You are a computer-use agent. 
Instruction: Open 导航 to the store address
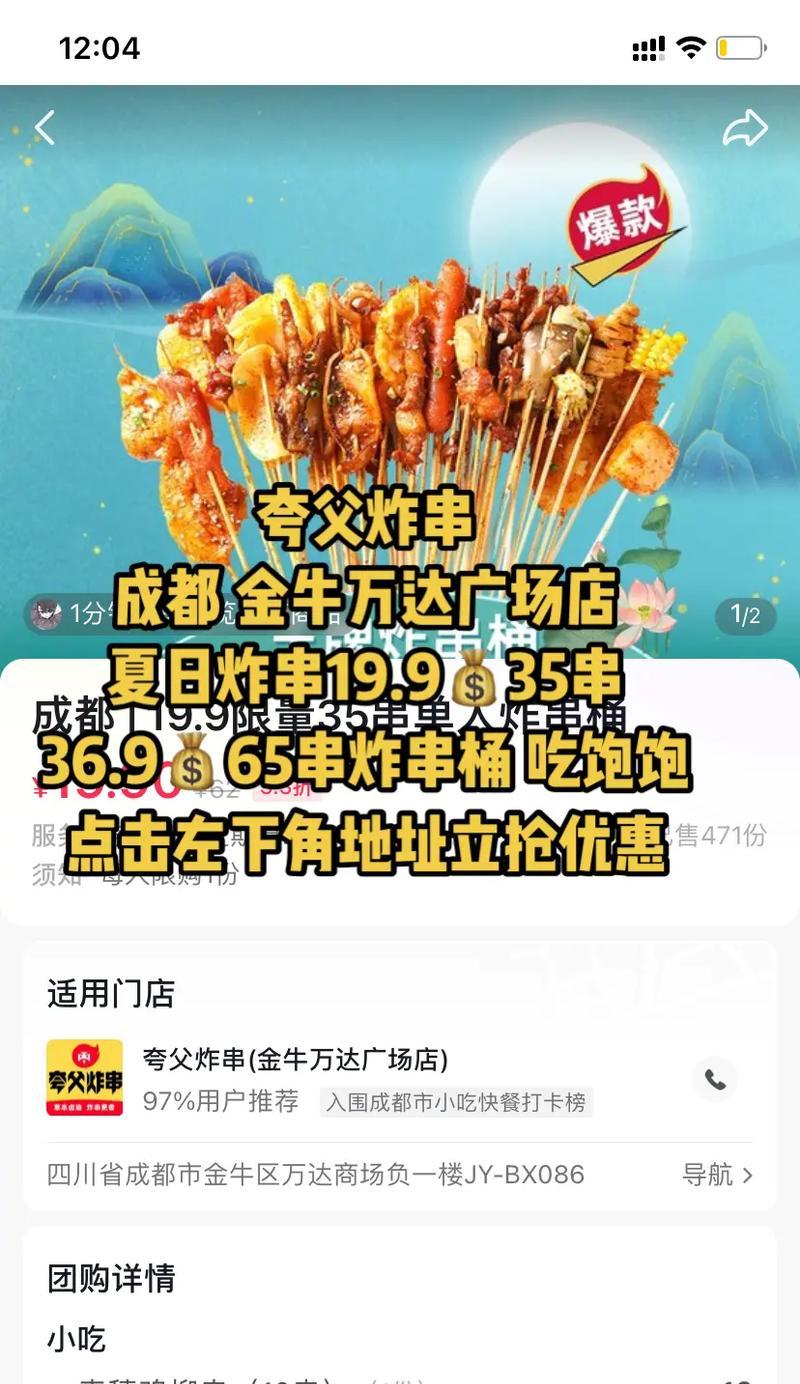pyautogui.click(x=717, y=1174)
